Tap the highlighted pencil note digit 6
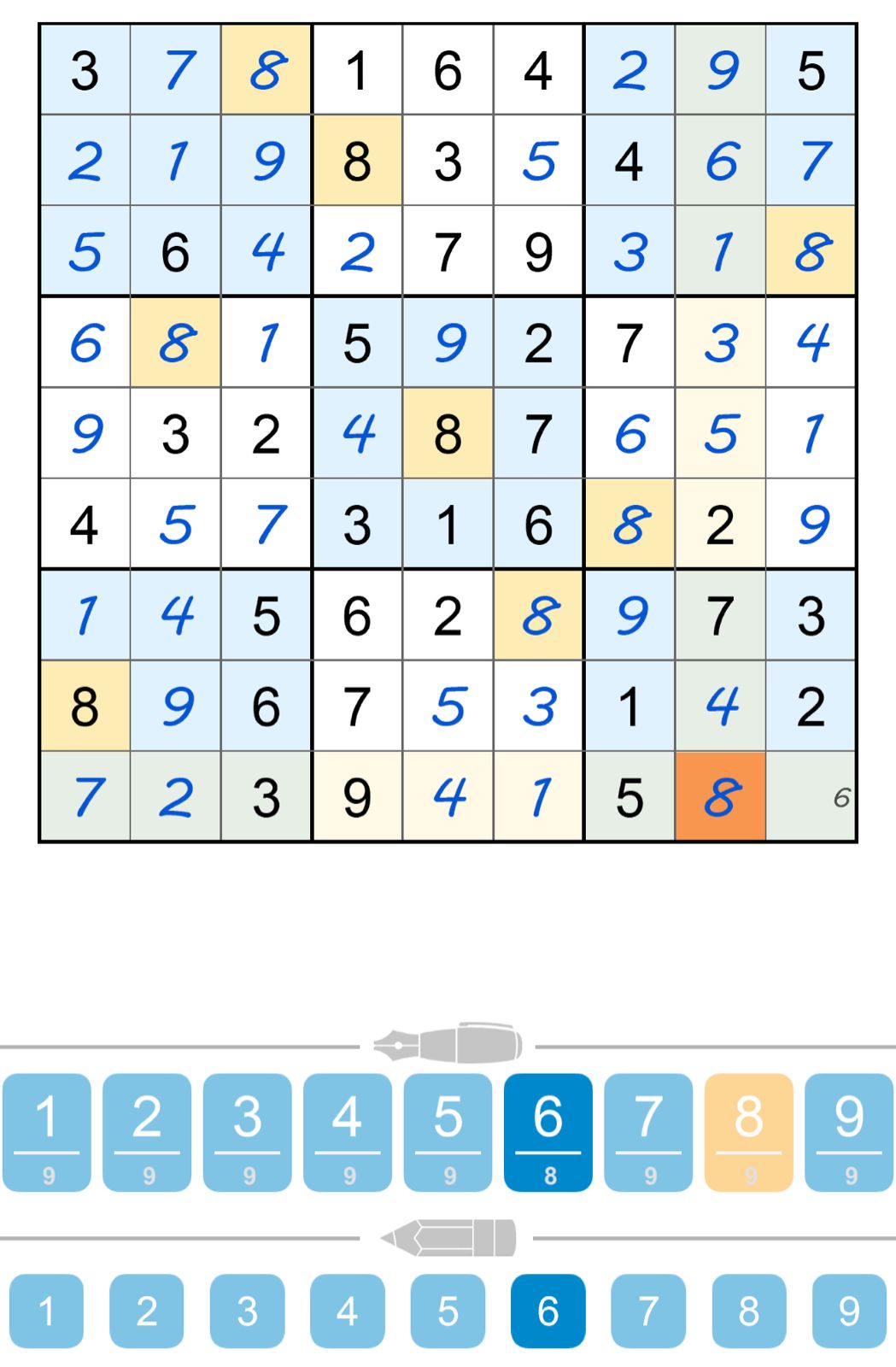This screenshot has width=896, height=1367. 548,1311
